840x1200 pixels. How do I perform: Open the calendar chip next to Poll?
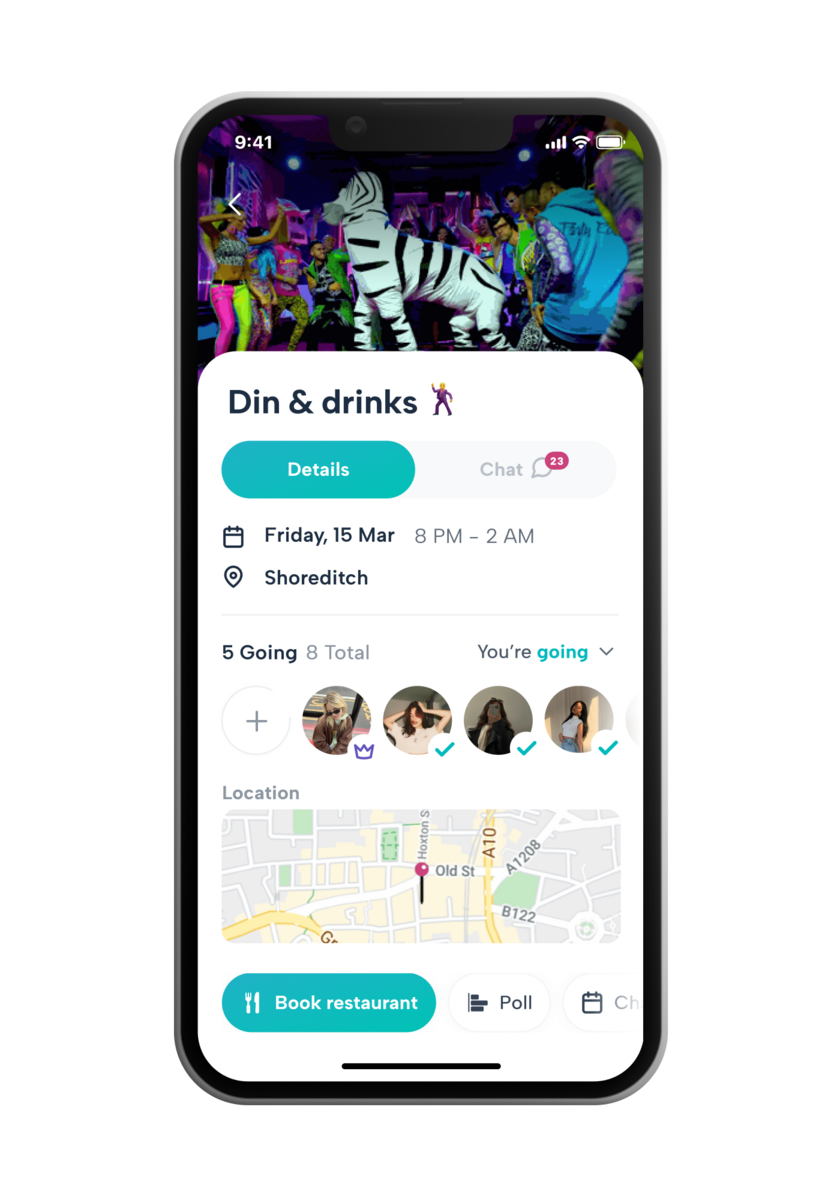tap(605, 1002)
